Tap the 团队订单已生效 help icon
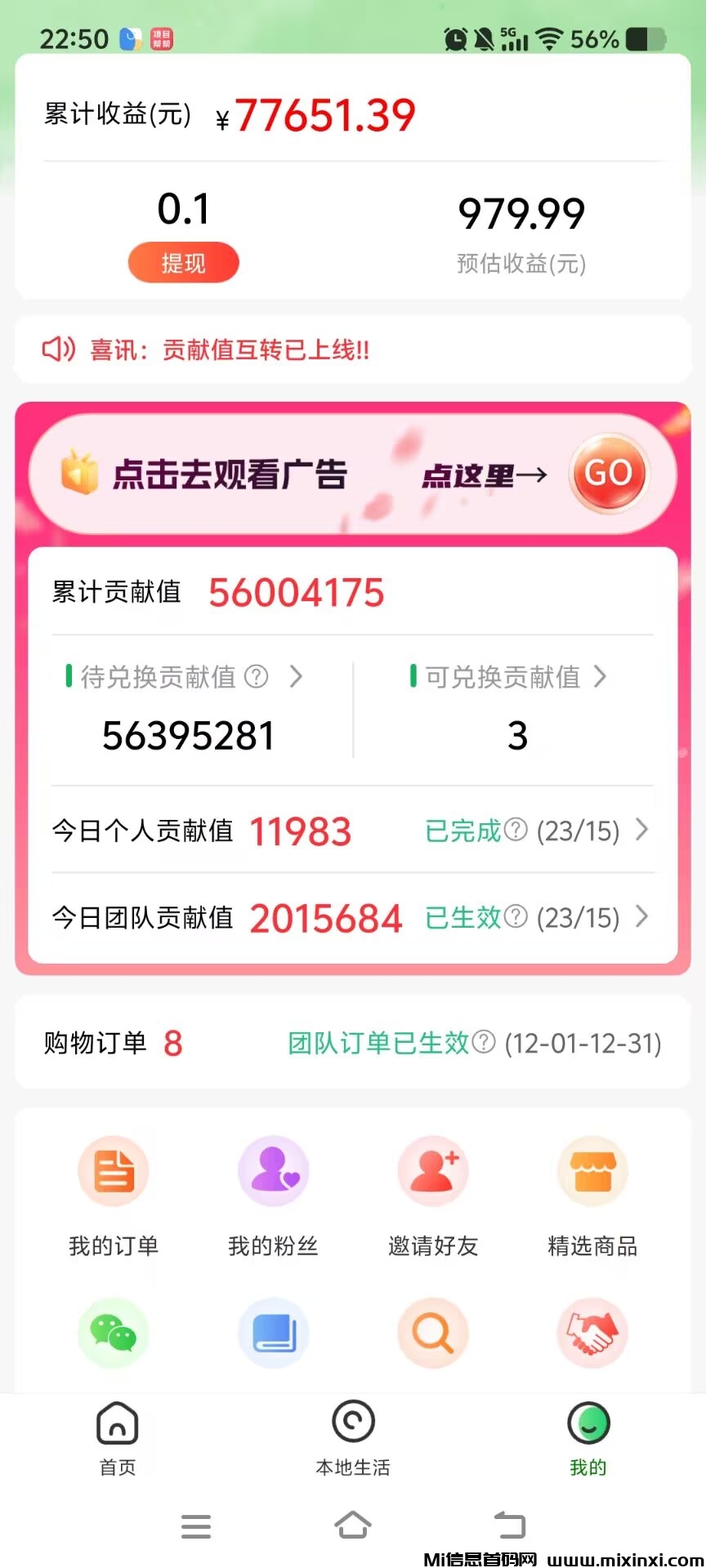 (484, 1043)
